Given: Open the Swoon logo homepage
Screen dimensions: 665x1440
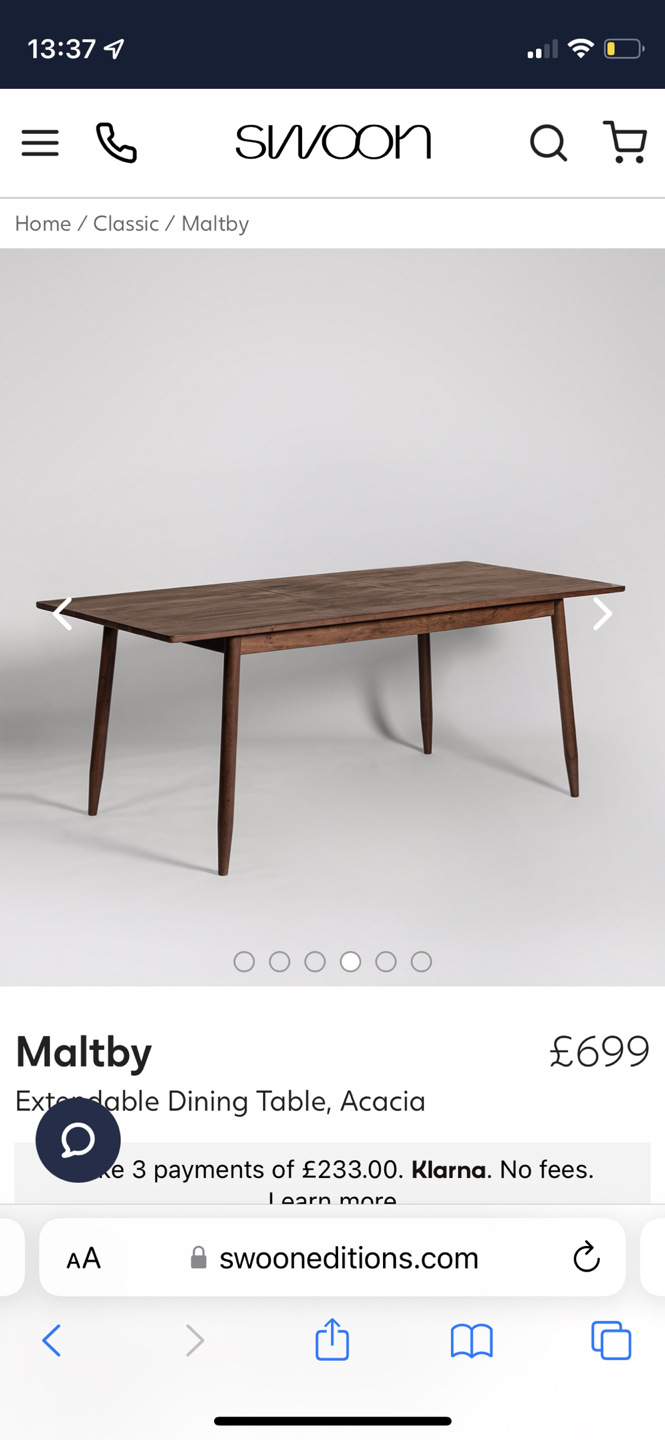Looking at the screenshot, I should pos(333,143).
